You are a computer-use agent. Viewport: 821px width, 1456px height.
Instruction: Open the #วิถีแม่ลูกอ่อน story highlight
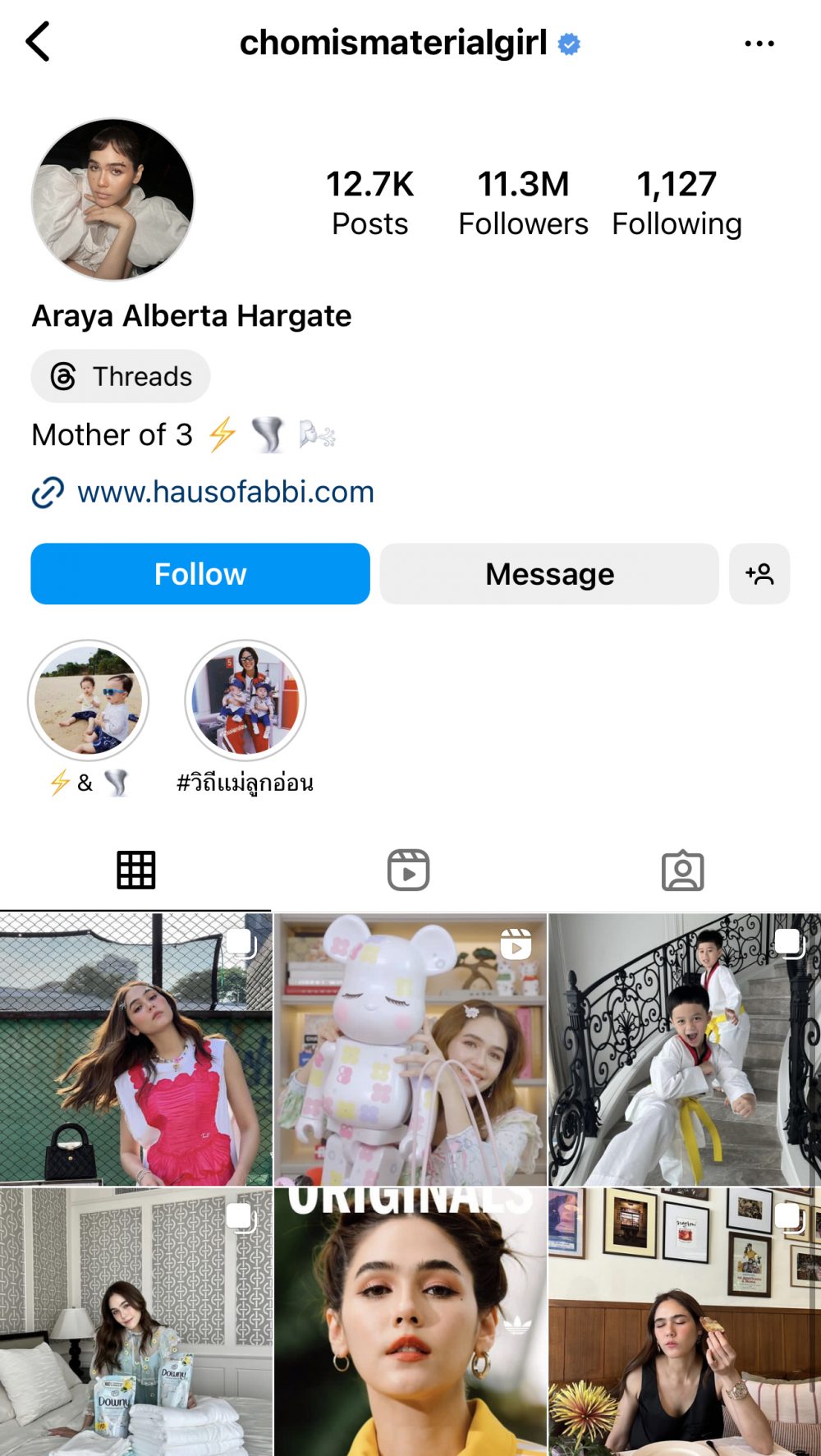point(245,700)
